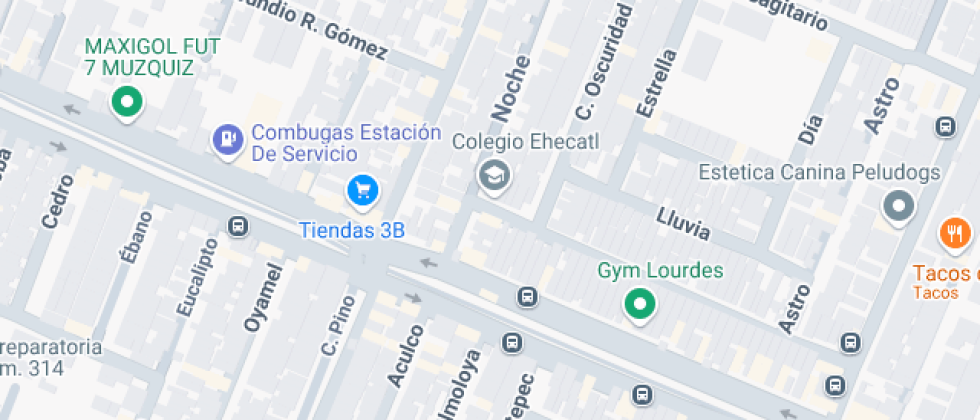Open the Colegio Ehecatl school pin

coord(494,176)
